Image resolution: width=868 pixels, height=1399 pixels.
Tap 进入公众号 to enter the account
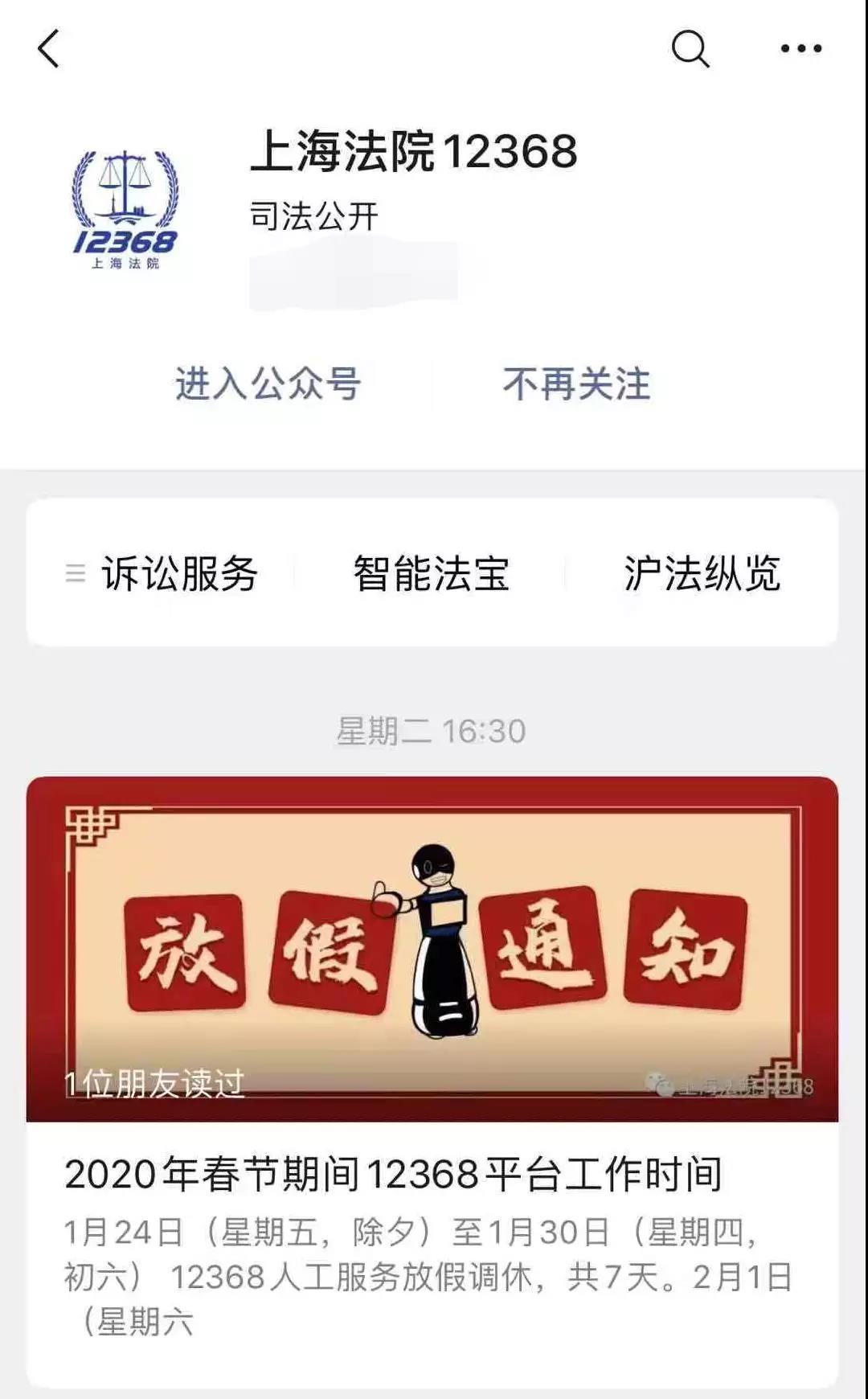[x=268, y=384]
